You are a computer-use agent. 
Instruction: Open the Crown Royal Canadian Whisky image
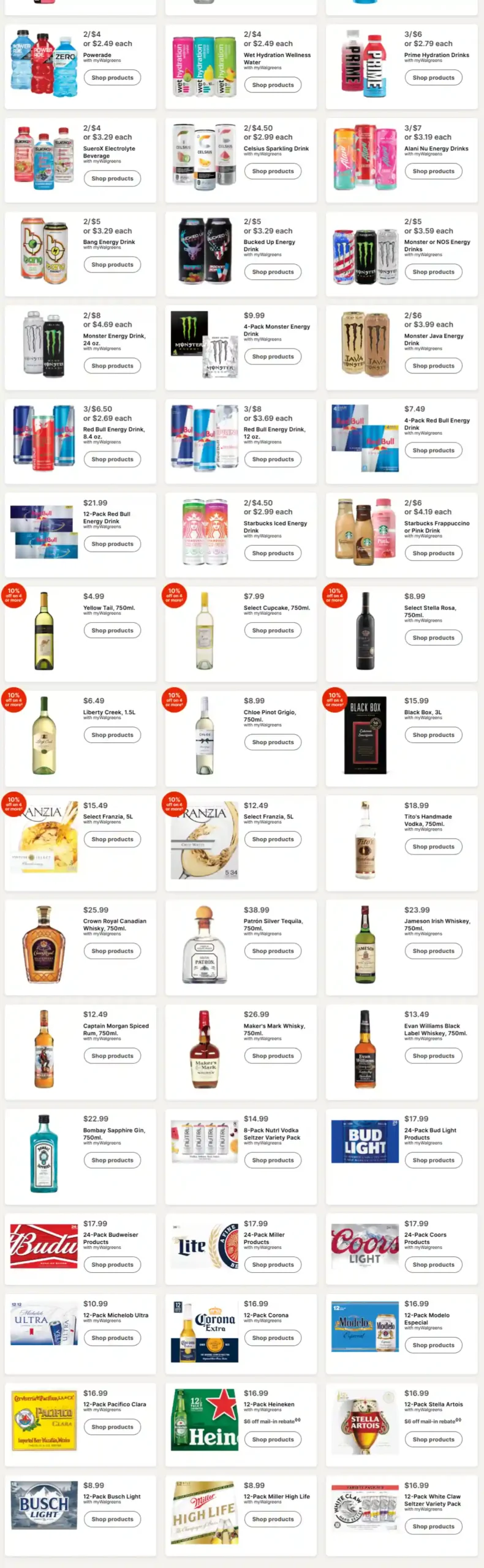[43, 944]
